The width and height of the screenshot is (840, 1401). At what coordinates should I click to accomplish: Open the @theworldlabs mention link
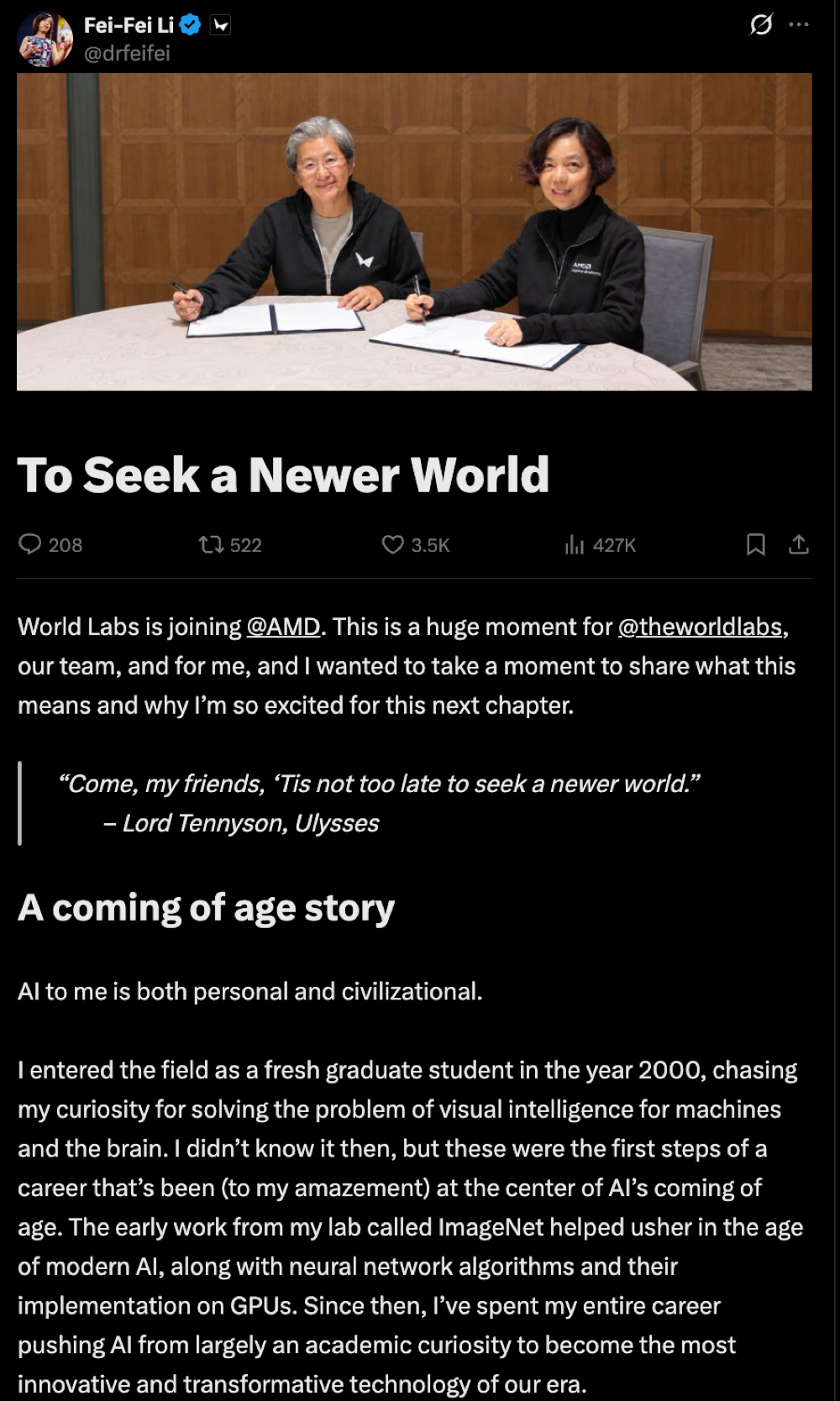click(701, 627)
